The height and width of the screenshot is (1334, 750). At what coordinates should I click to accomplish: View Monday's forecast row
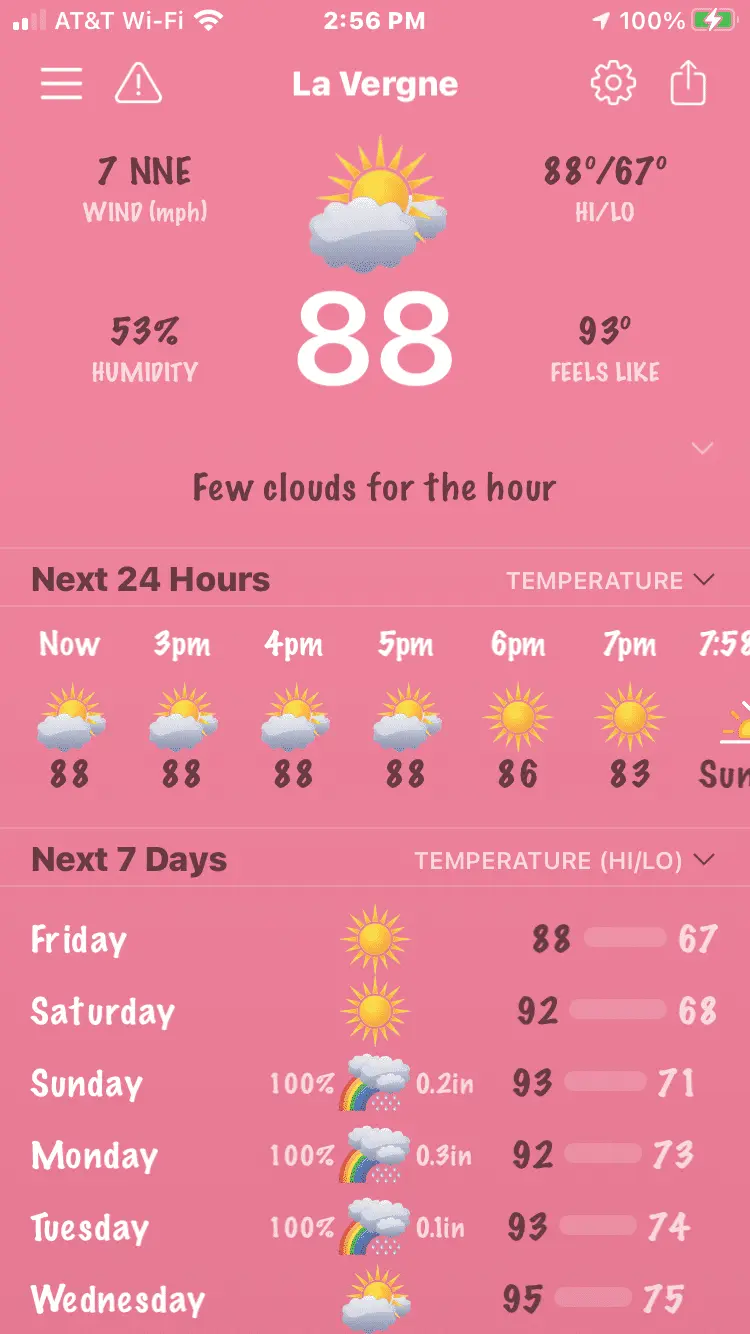coord(375,1156)
